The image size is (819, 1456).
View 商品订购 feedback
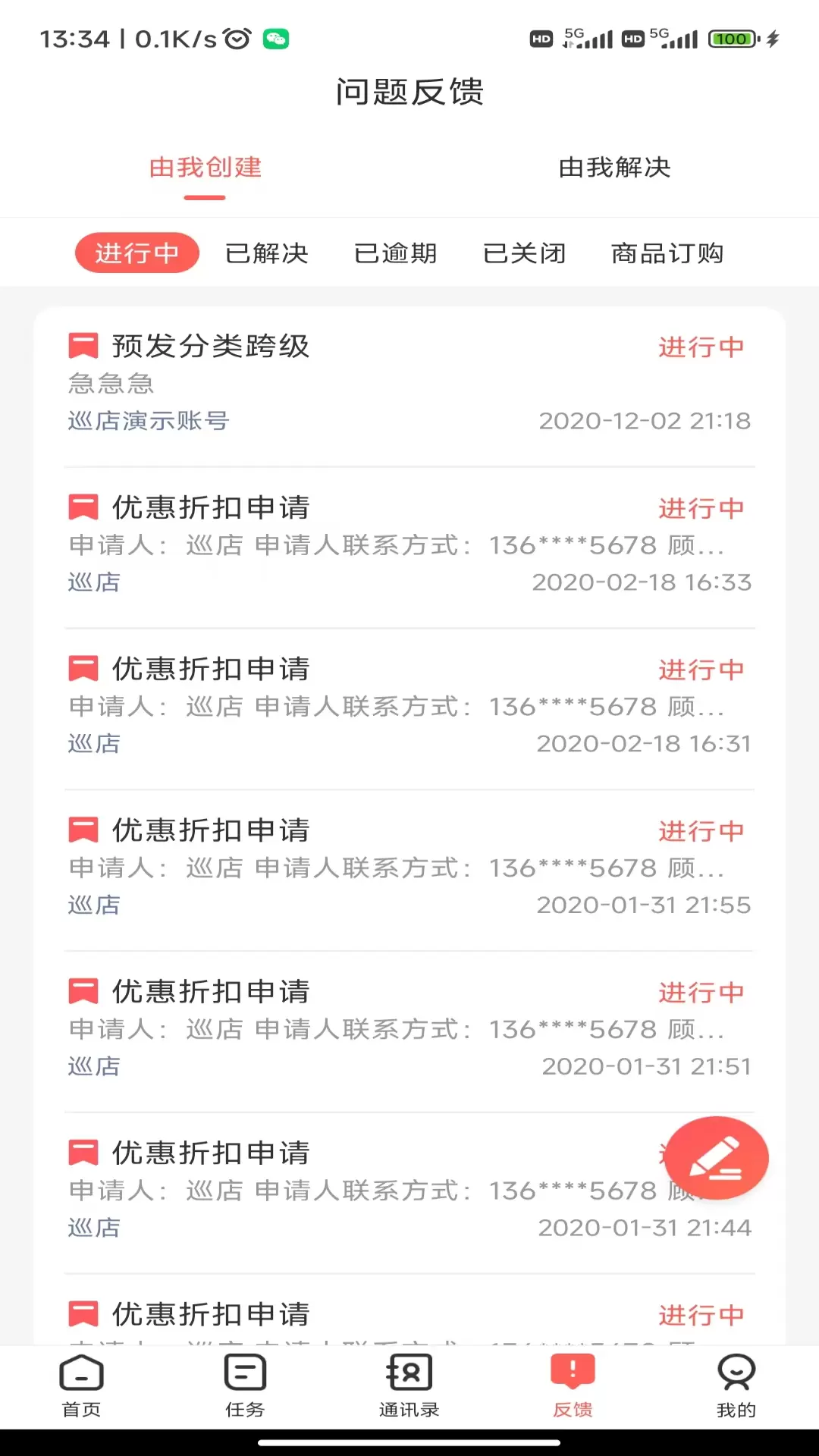click(667, 253)
